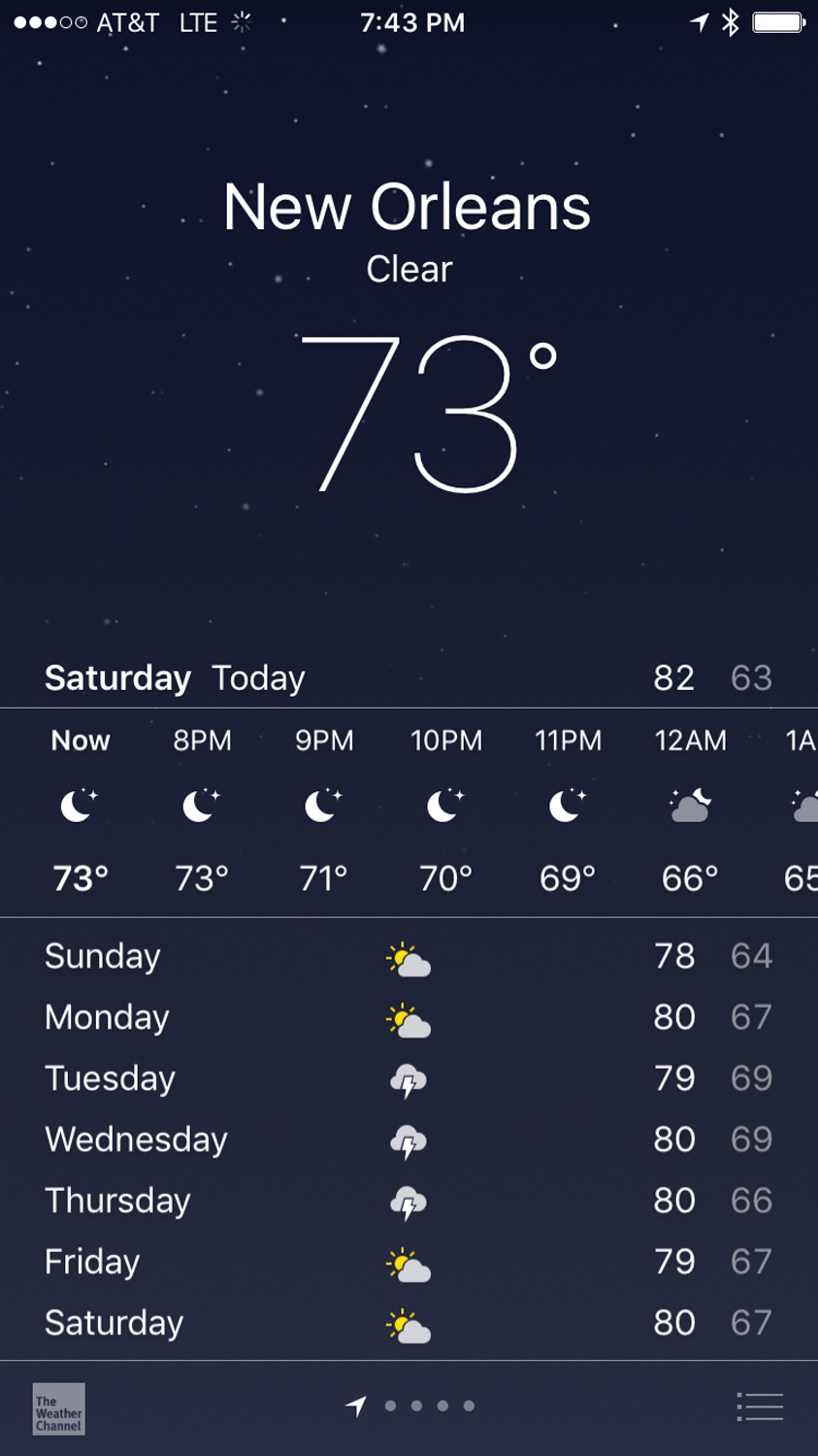
Task: Open the city list icon
Action: tap(760, 1406)
